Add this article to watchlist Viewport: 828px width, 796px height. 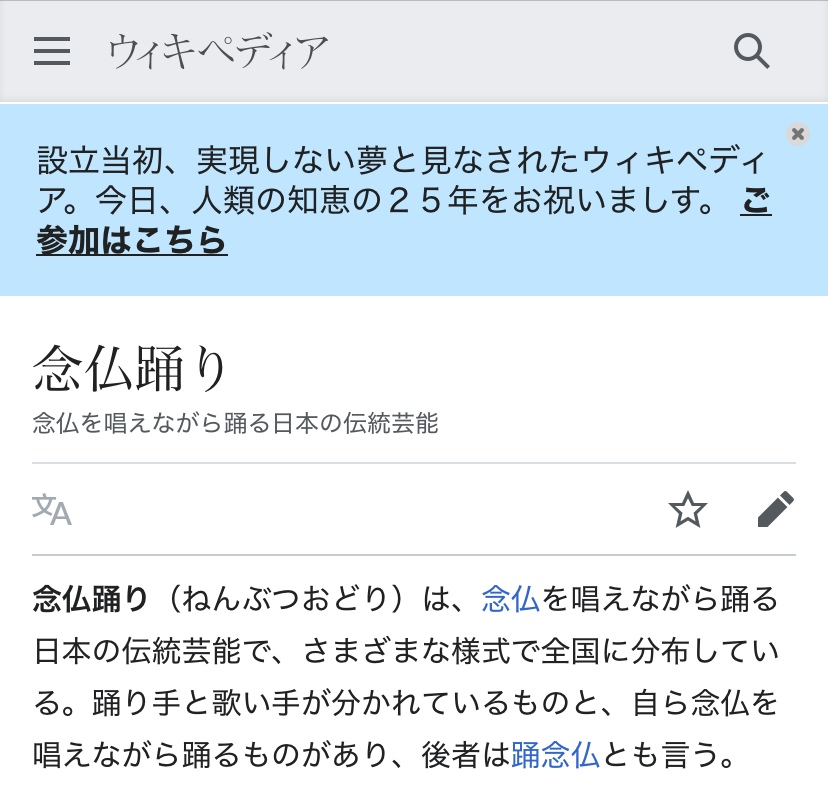coord(687,510)
